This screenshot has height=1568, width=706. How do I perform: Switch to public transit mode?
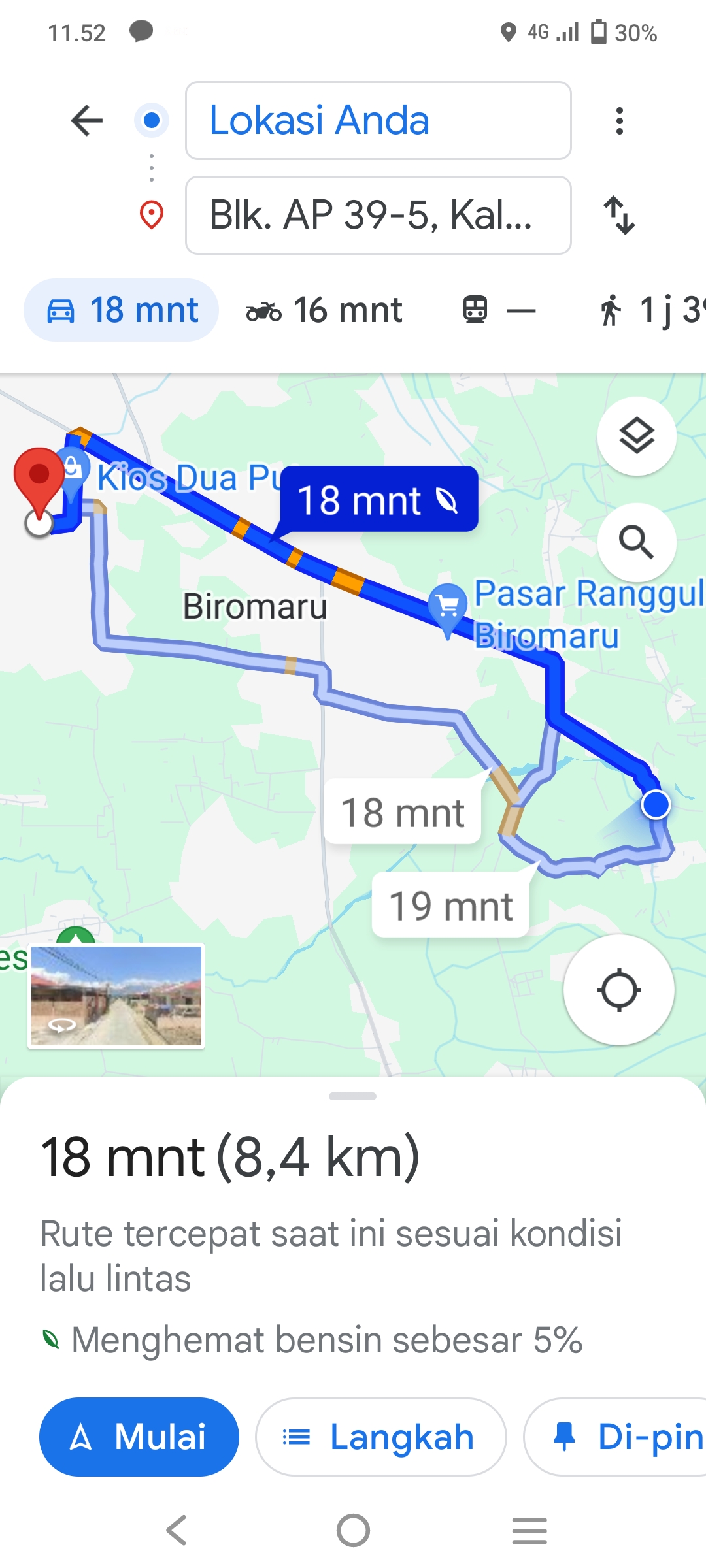coord(499,310)
